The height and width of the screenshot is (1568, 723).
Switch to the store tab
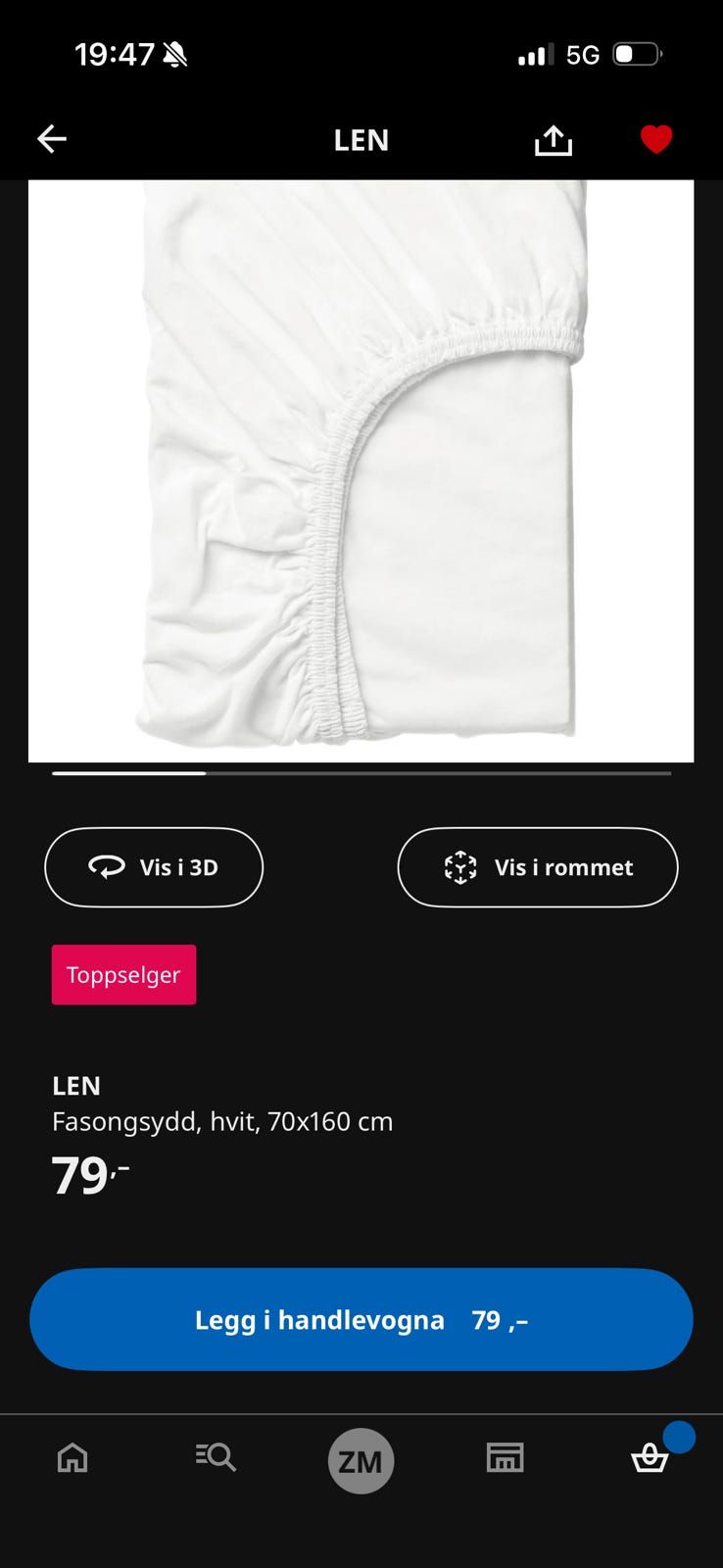coord(506,1458)
